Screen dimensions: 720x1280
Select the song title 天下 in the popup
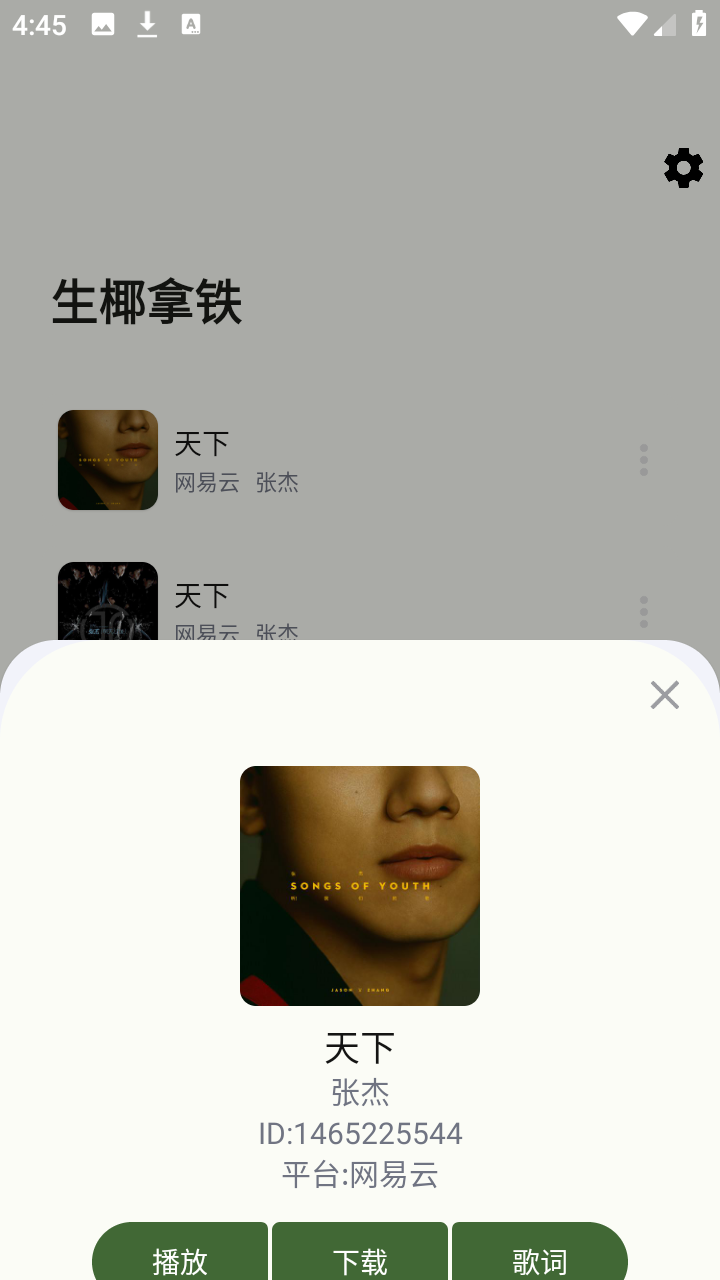tap(359, 1048)
